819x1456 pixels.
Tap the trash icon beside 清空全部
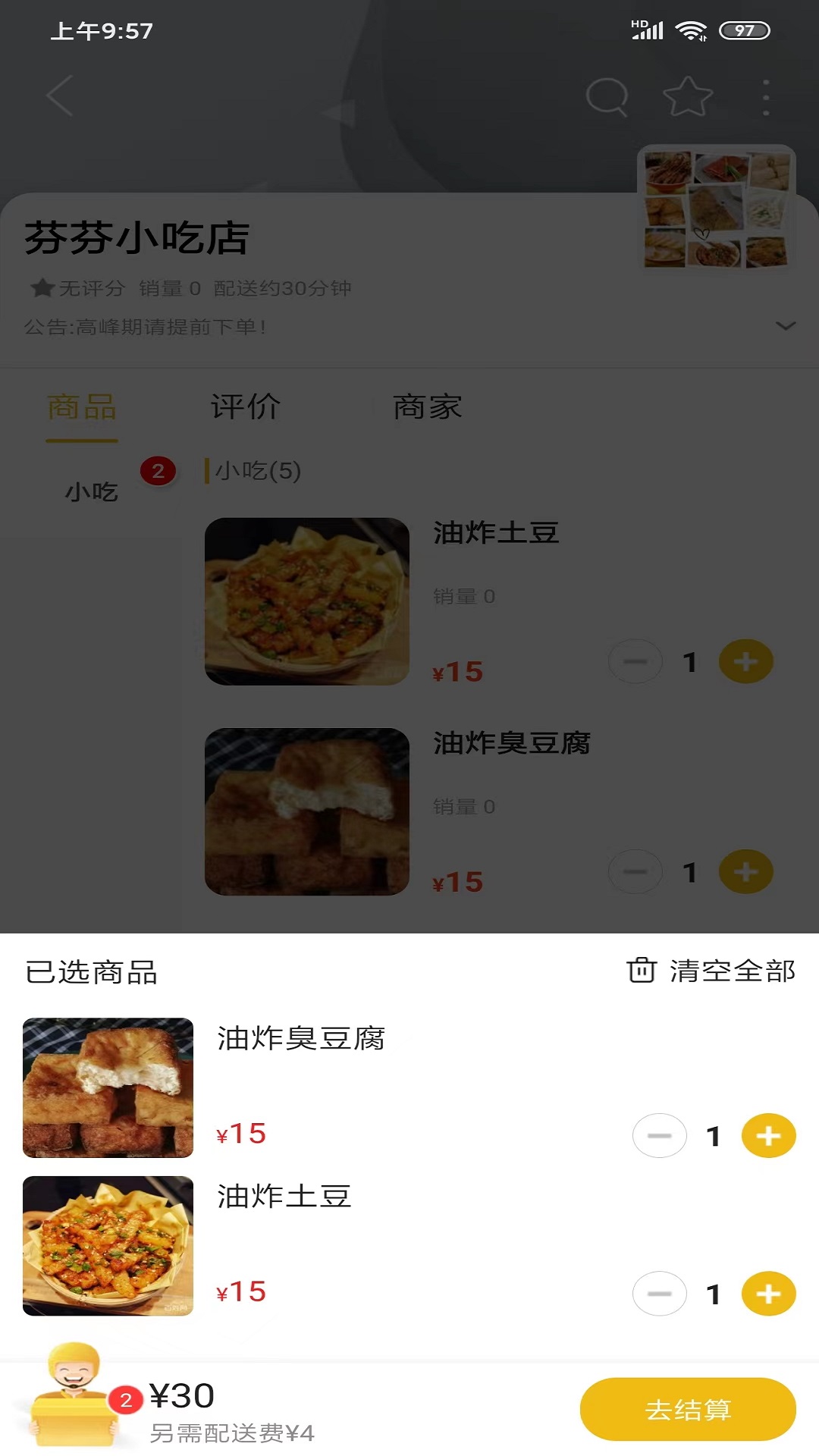(642, 969)
